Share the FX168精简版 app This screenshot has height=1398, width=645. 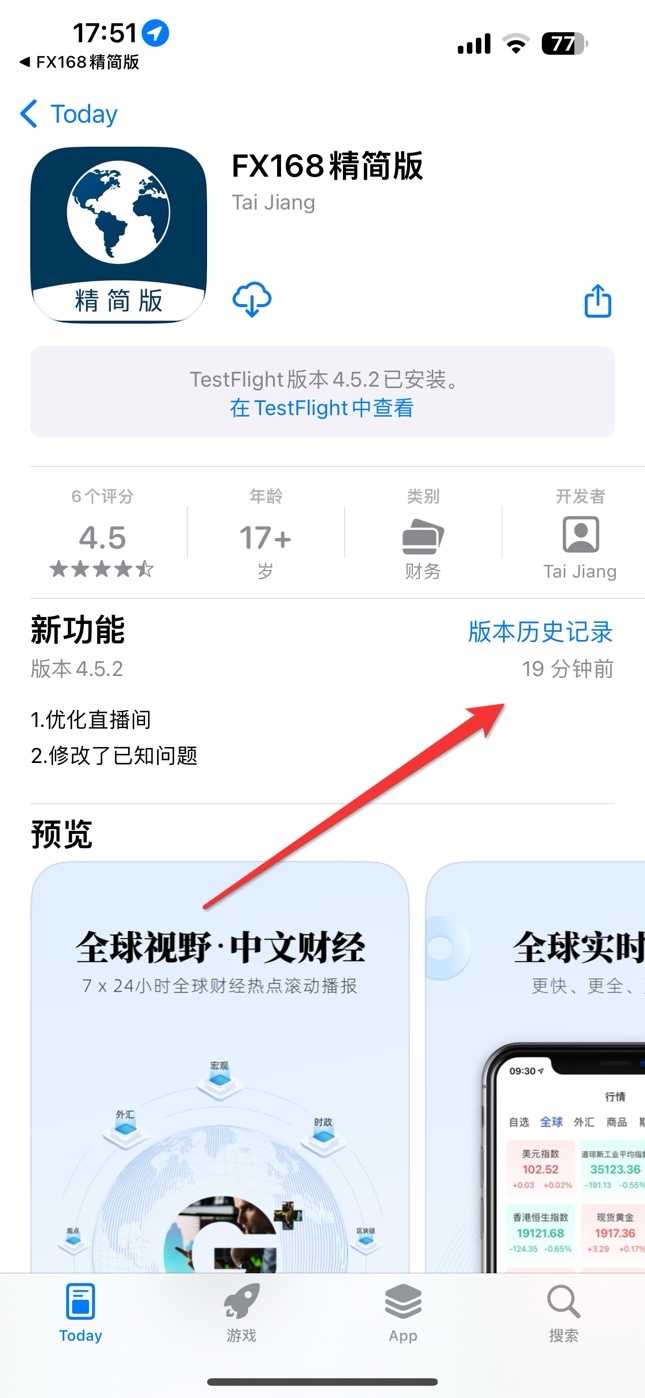tap(597, 300)
